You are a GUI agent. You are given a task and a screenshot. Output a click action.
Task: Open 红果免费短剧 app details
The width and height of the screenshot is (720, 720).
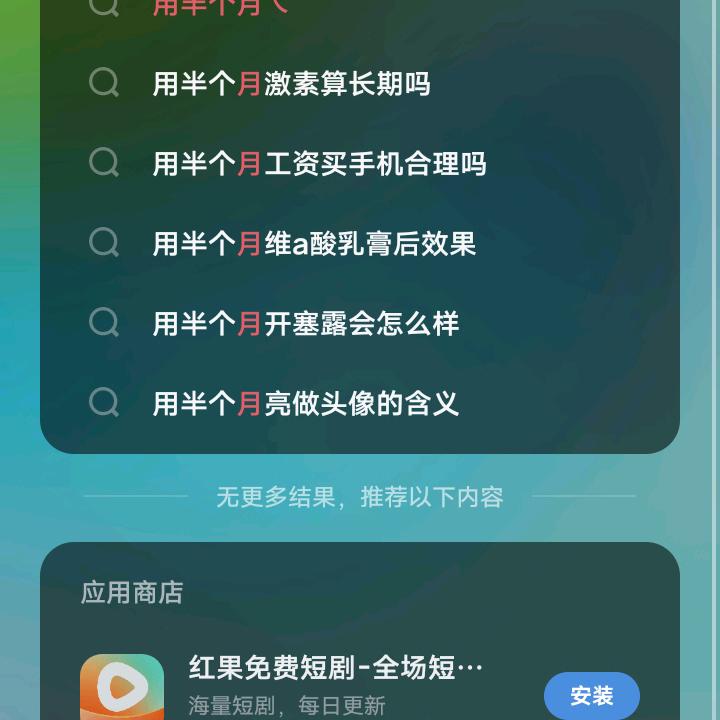pyautogui.click(x=335, y=668)
